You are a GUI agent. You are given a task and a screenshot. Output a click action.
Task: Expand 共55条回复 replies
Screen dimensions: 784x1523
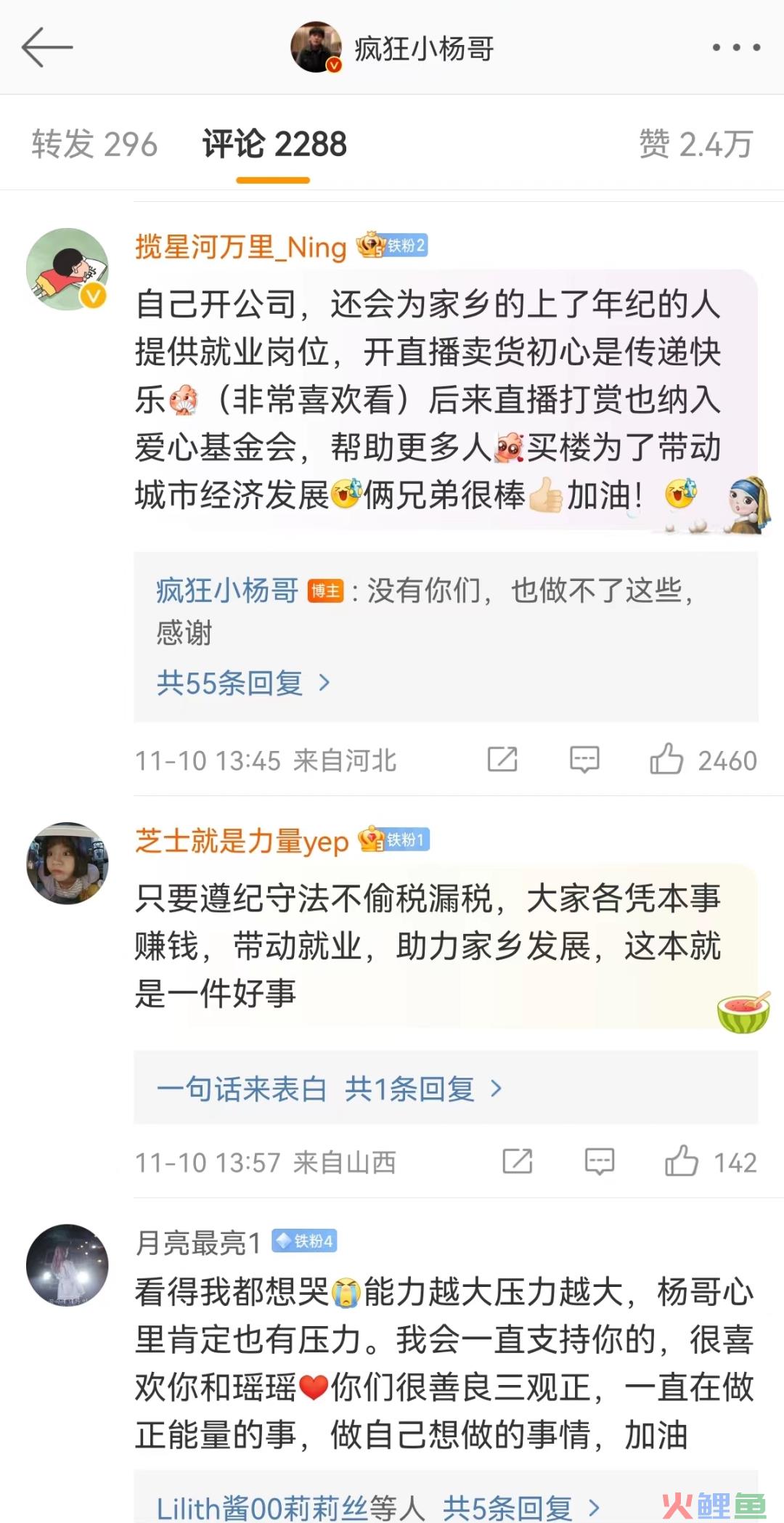243,683
